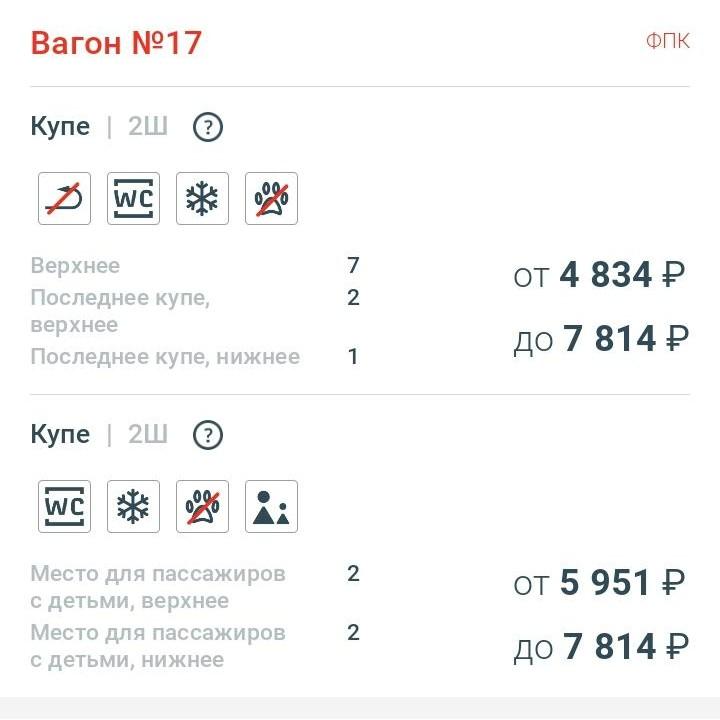Select the Купе option priced from 5 951 ₽
This screenshot has height=720, width=720.
(x=600, y=583)
